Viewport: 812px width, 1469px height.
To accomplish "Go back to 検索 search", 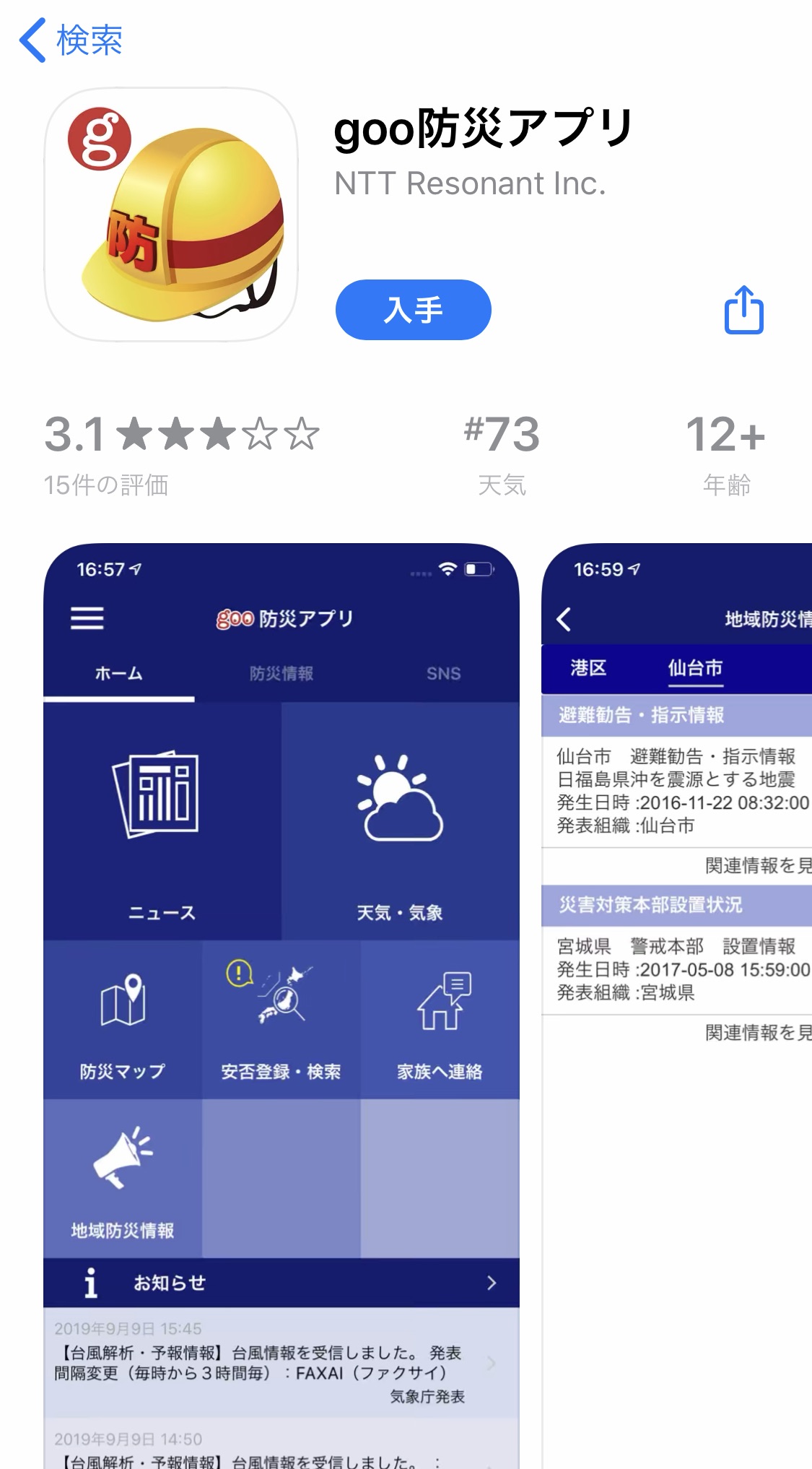I will pyautogui.click(x=71, y=40).
